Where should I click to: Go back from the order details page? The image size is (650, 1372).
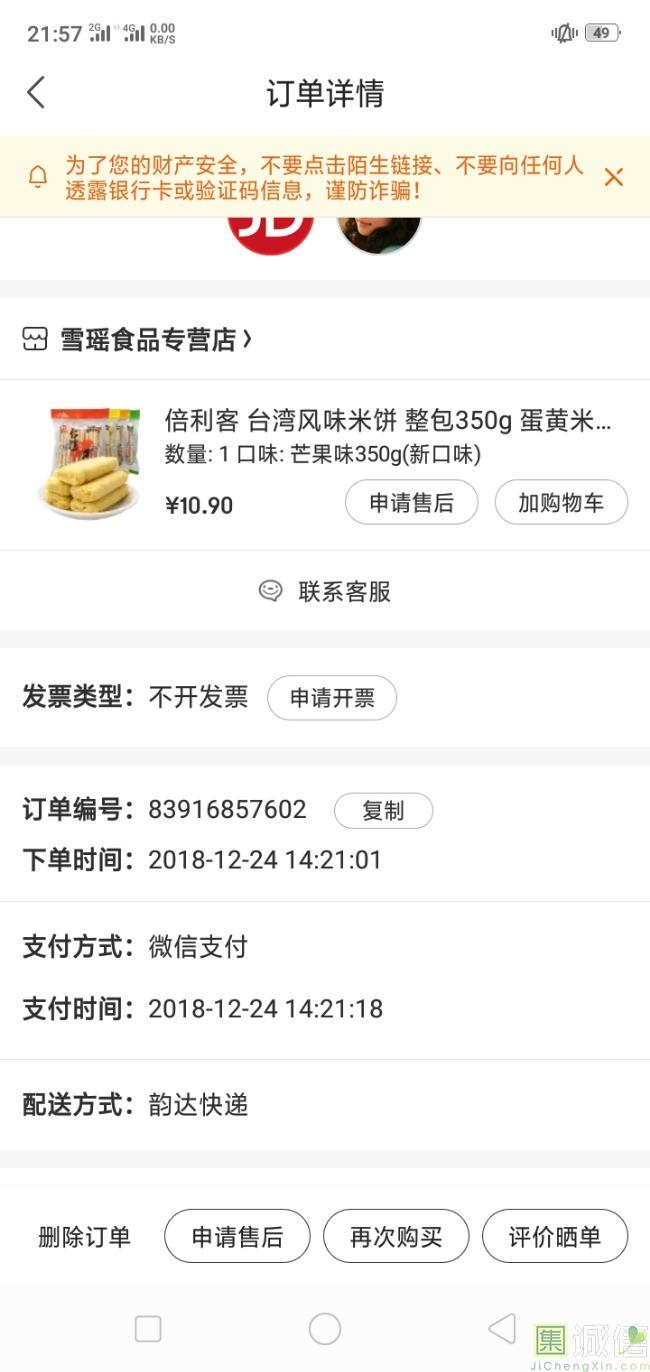[36, 93]
